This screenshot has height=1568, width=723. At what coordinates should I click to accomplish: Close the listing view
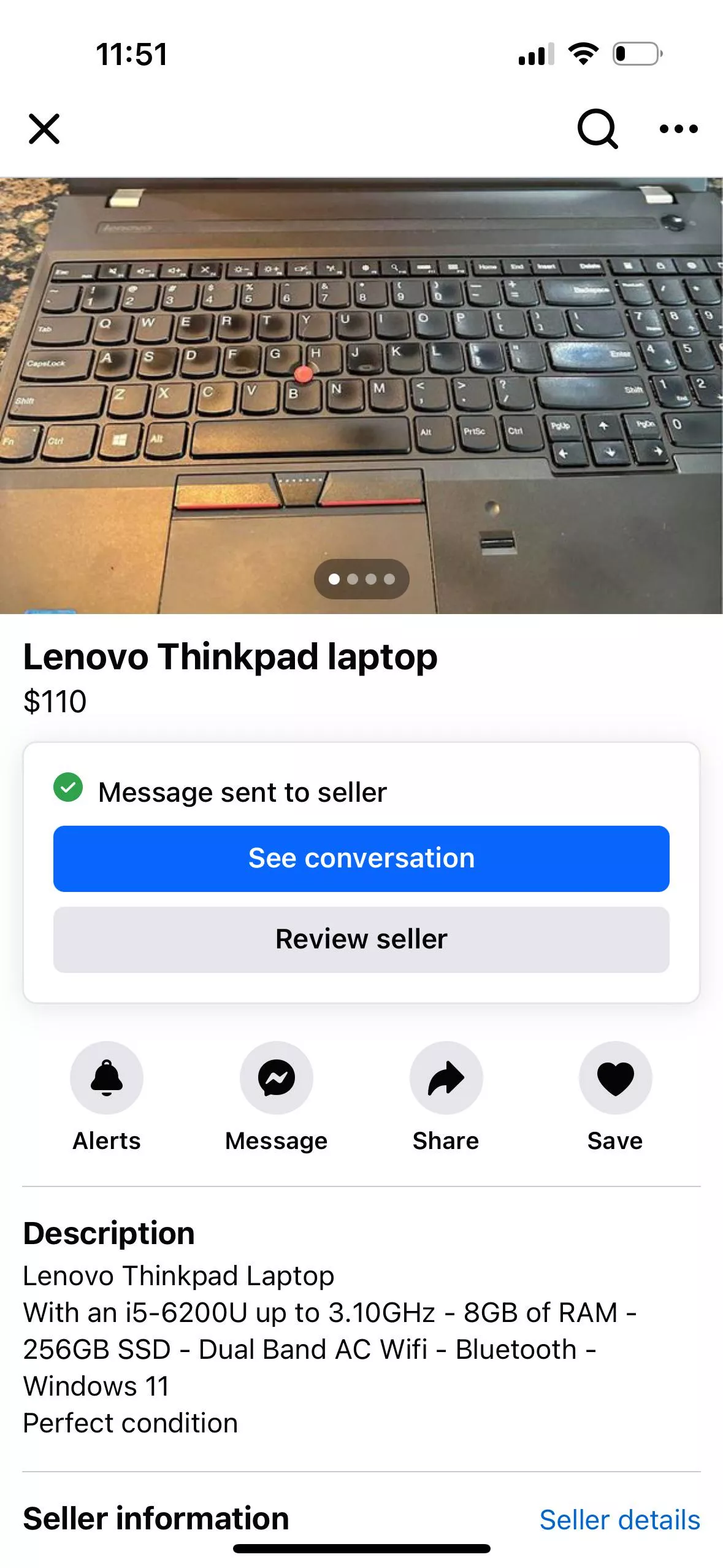click(x=44, y=129)
